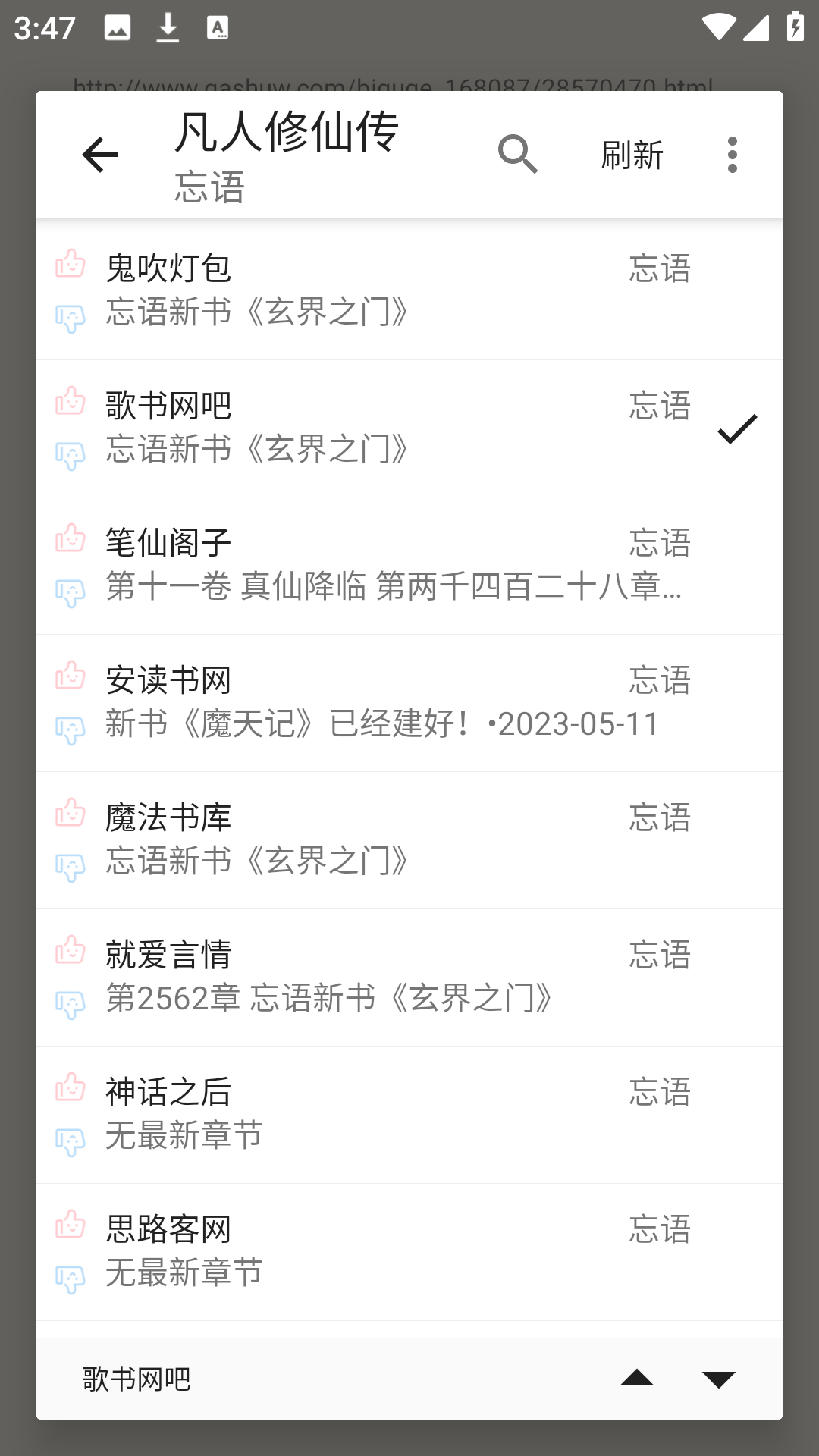Click the thumbs up icon for 安读书网
Screen dimensions: 819x1456
coord(71,677)
